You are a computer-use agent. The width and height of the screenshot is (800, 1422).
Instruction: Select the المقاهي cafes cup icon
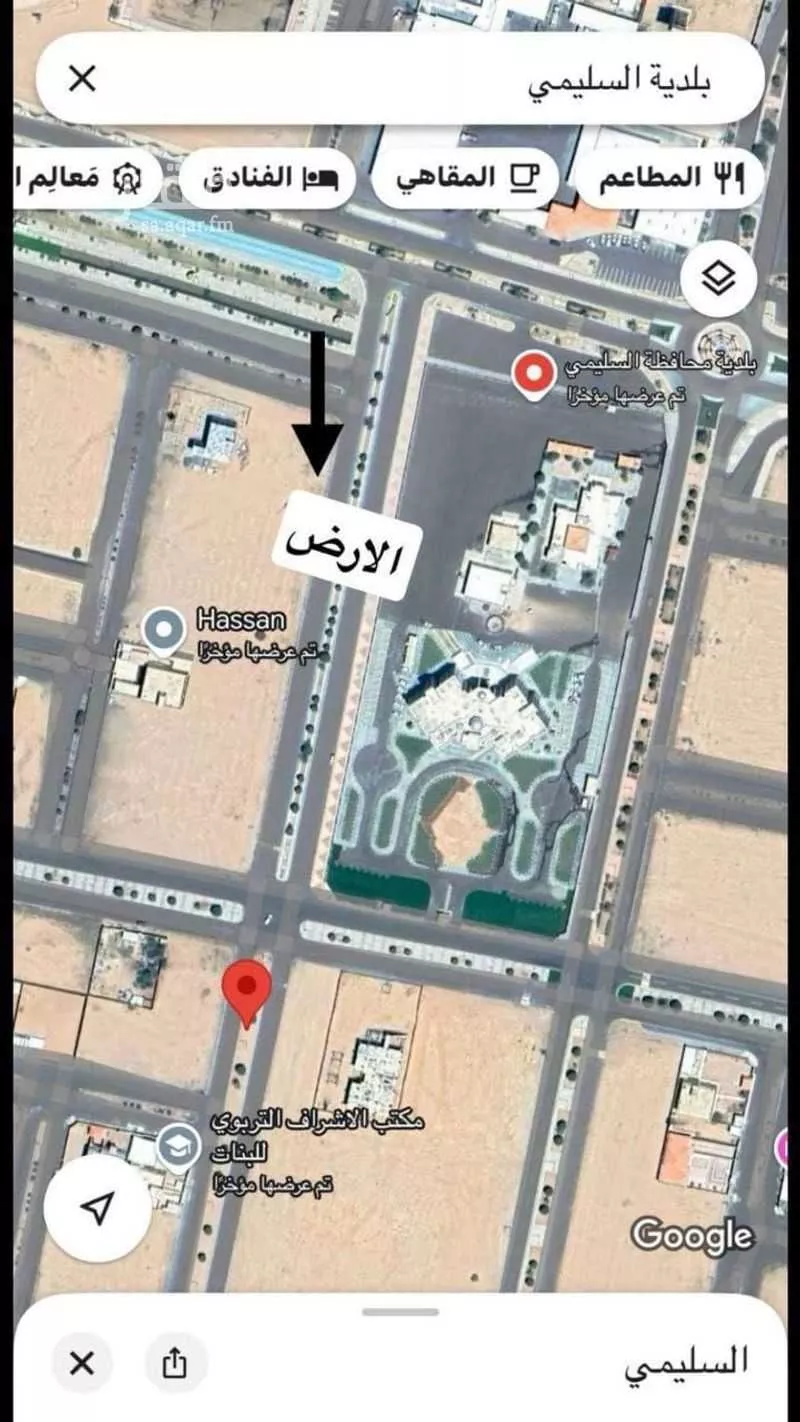click(525, 176)
